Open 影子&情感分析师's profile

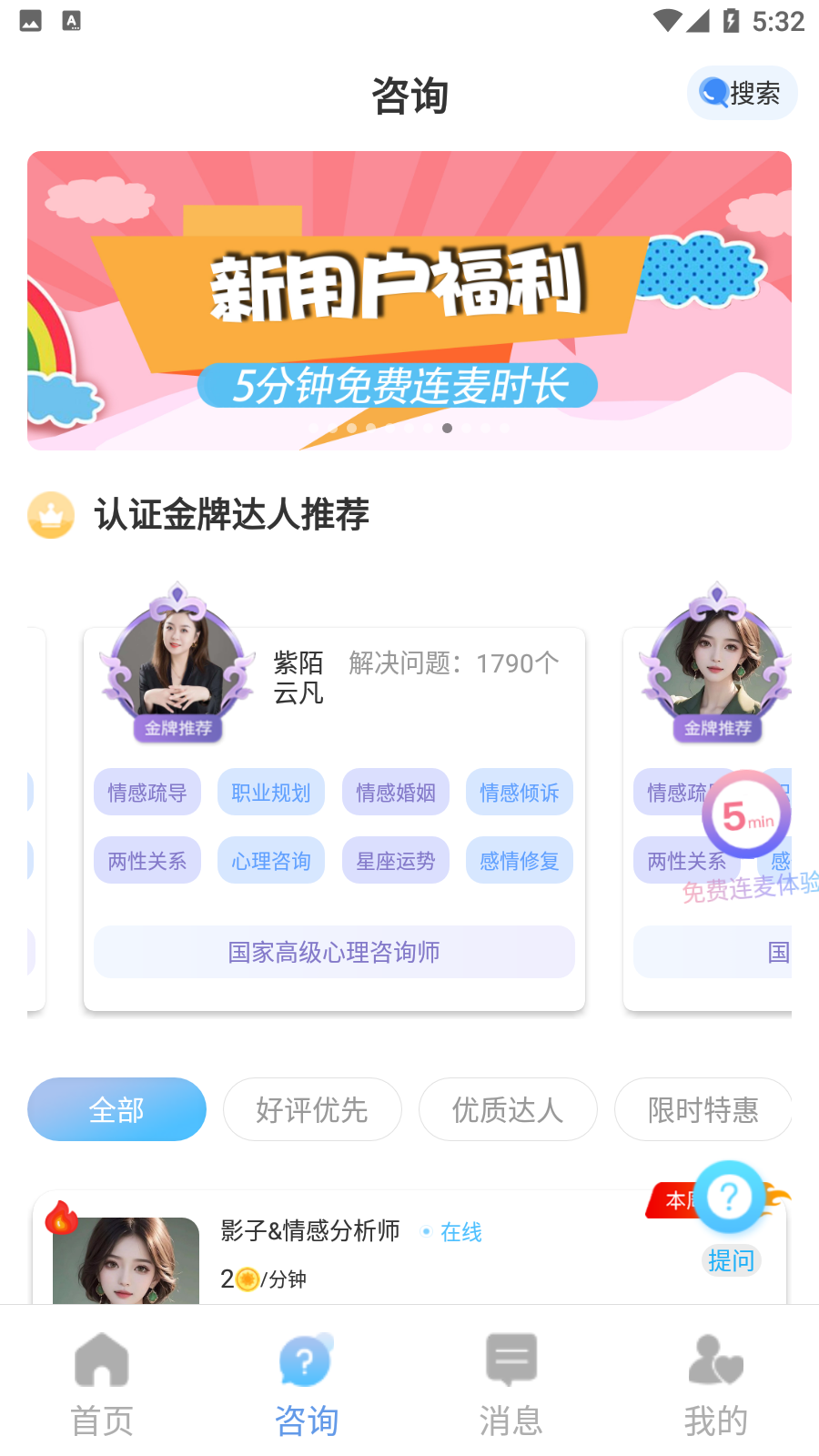coord(309,1231)
